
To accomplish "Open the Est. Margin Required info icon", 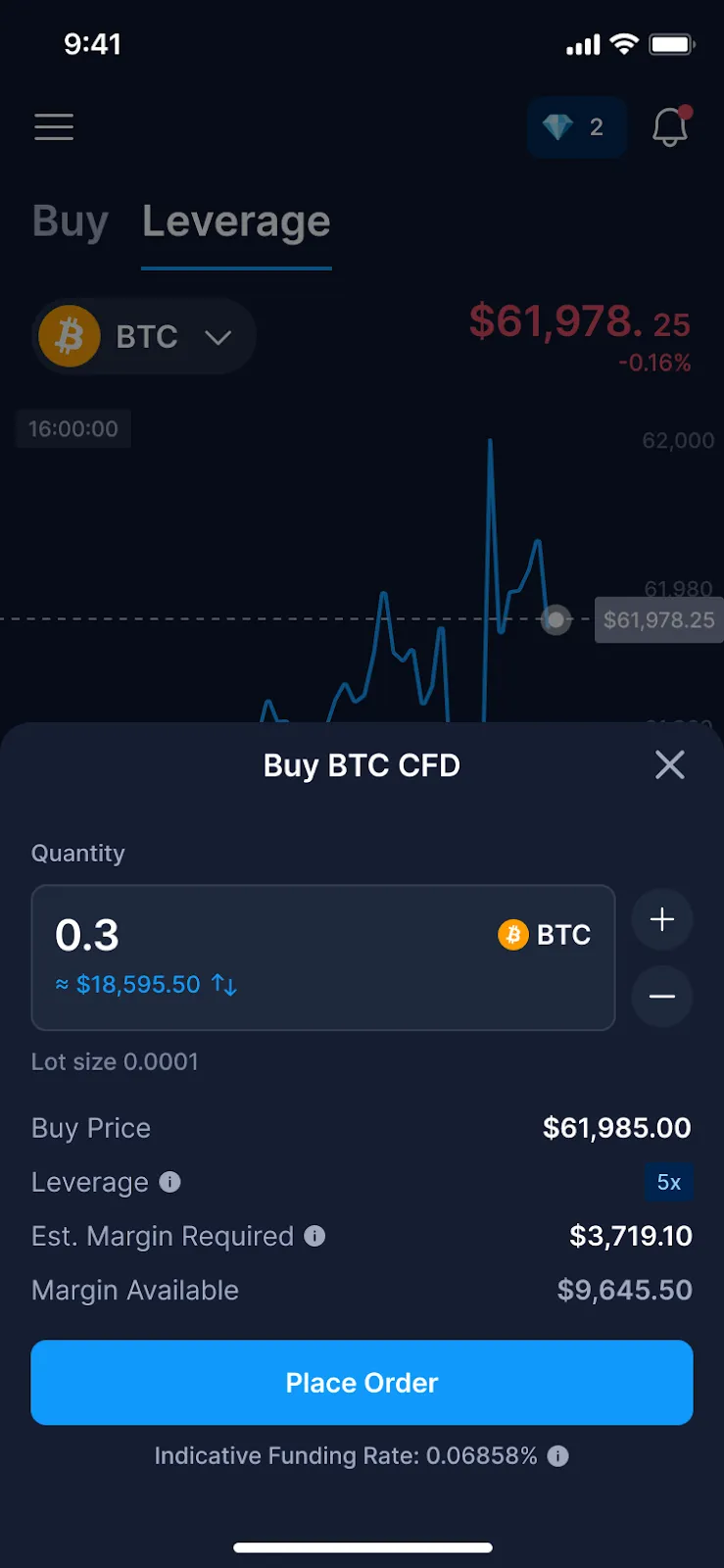I will click(x=314, y=1236).
